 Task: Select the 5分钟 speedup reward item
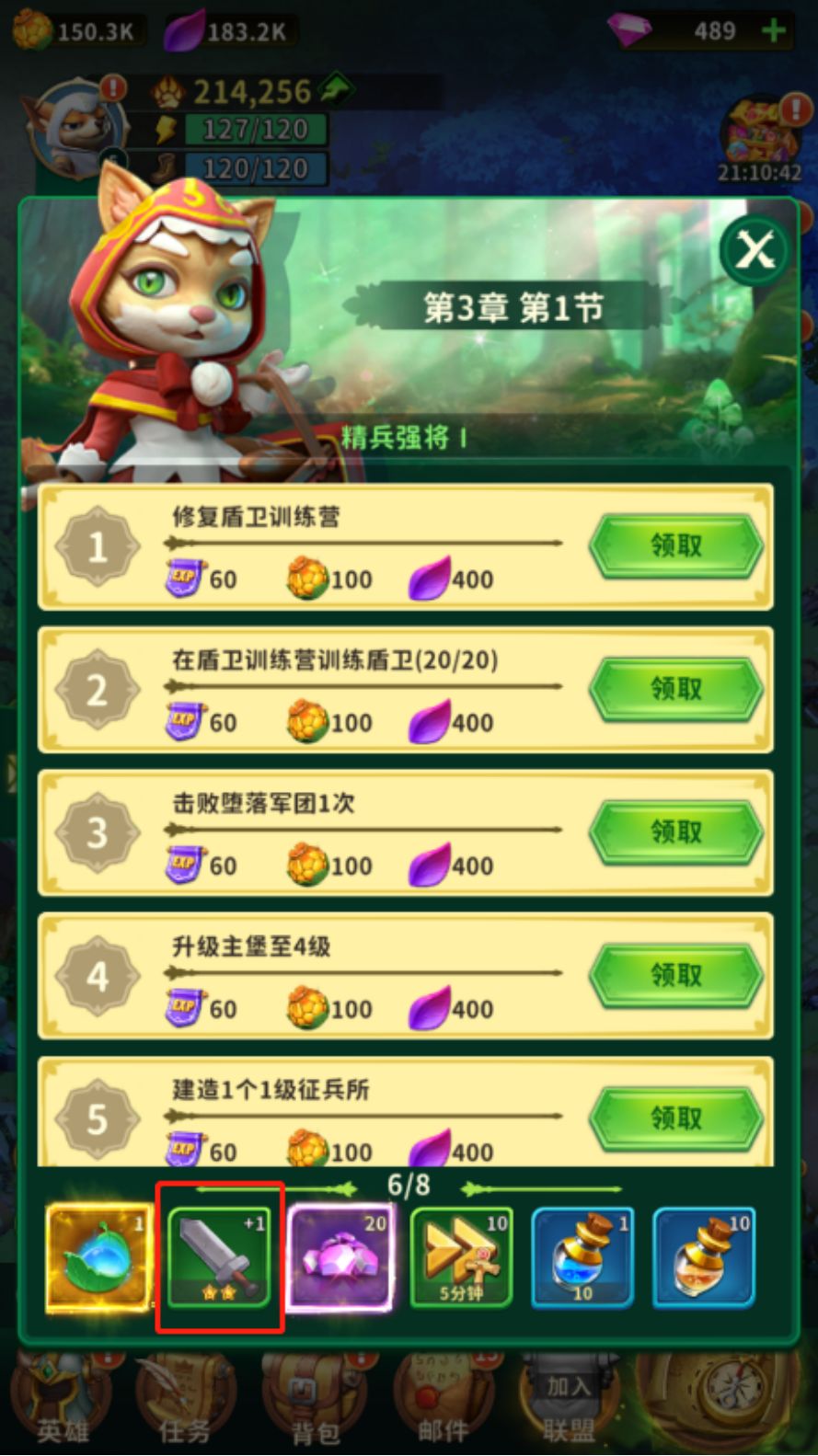point(461,1255)
